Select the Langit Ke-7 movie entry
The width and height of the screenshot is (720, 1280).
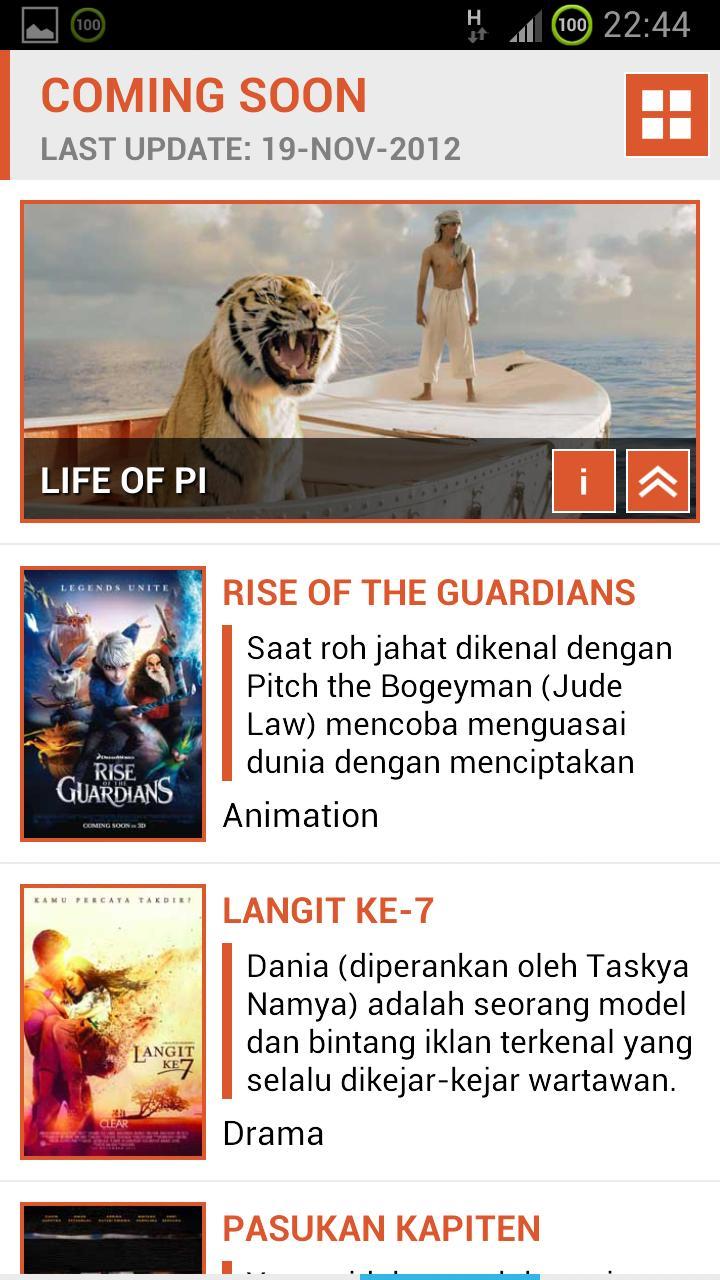(328, 911)
